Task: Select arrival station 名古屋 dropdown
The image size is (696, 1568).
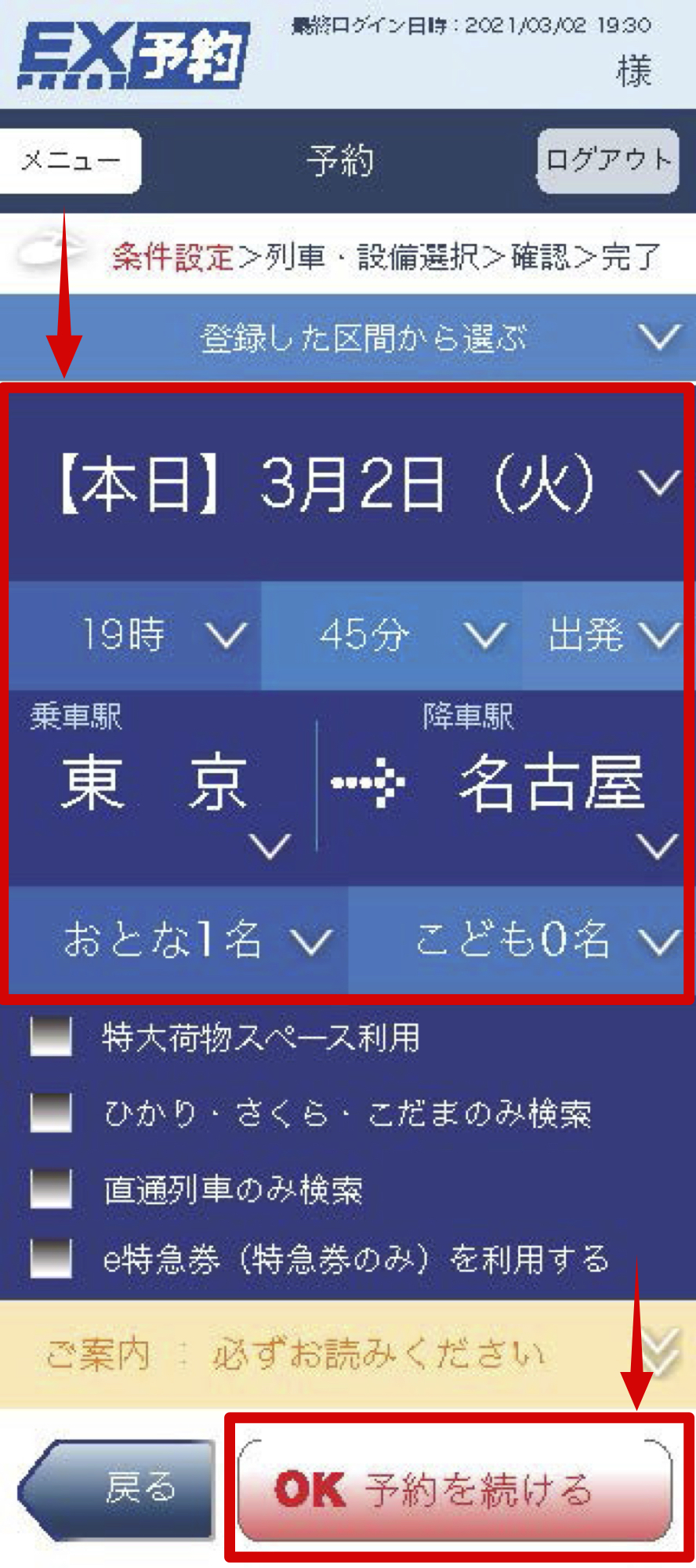Action: pyautogui.click(x=502, y=788)
